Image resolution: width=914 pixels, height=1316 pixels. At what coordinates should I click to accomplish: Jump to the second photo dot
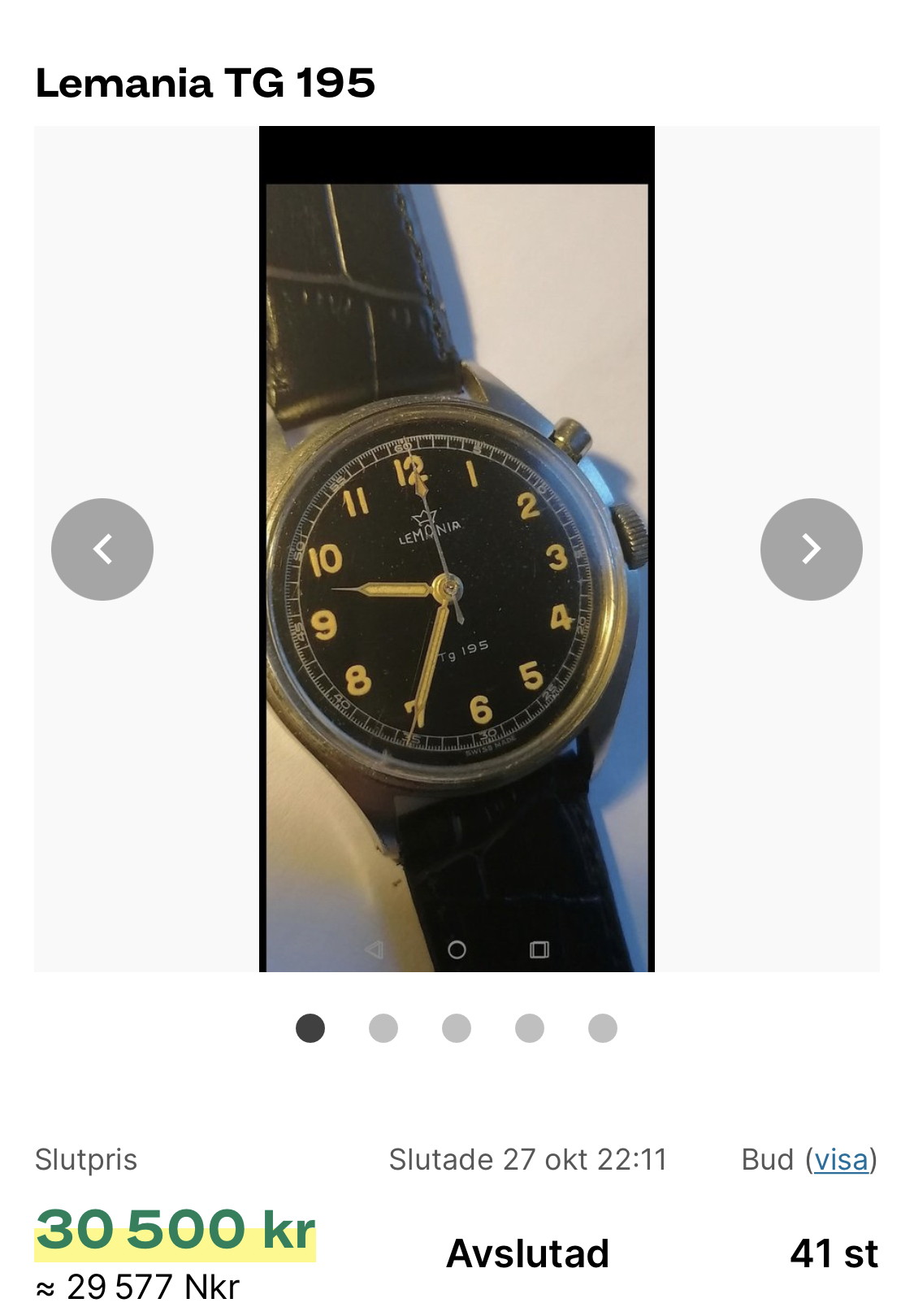pyautogui.click(x=383, y=1028)
